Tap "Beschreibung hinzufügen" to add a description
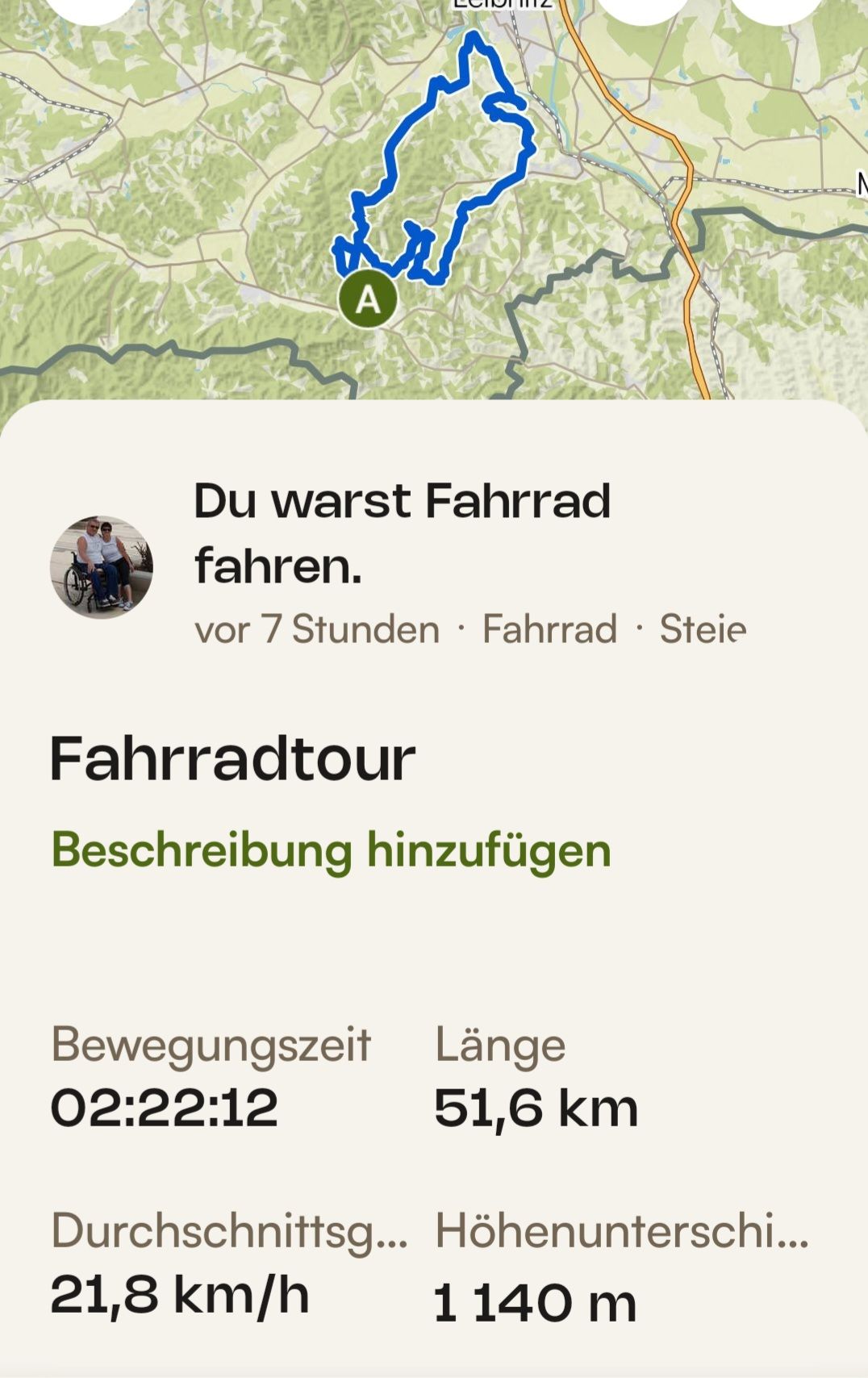 pyautogui.click(x=331, y=851)
